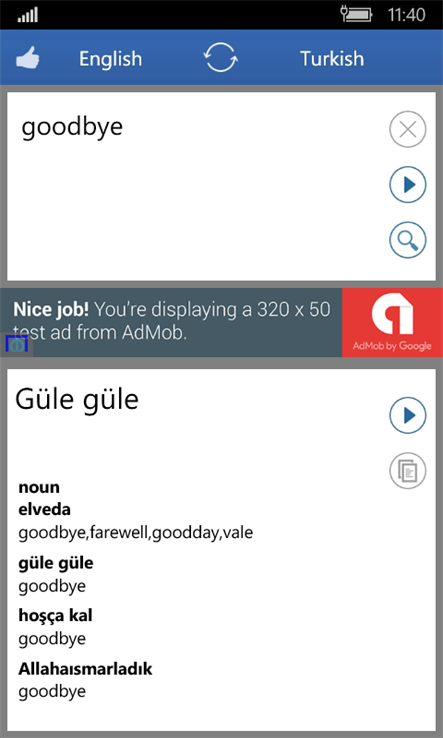443x738 pixels.
Task: Swap English and Turkish languages
Action: (221, 58)
